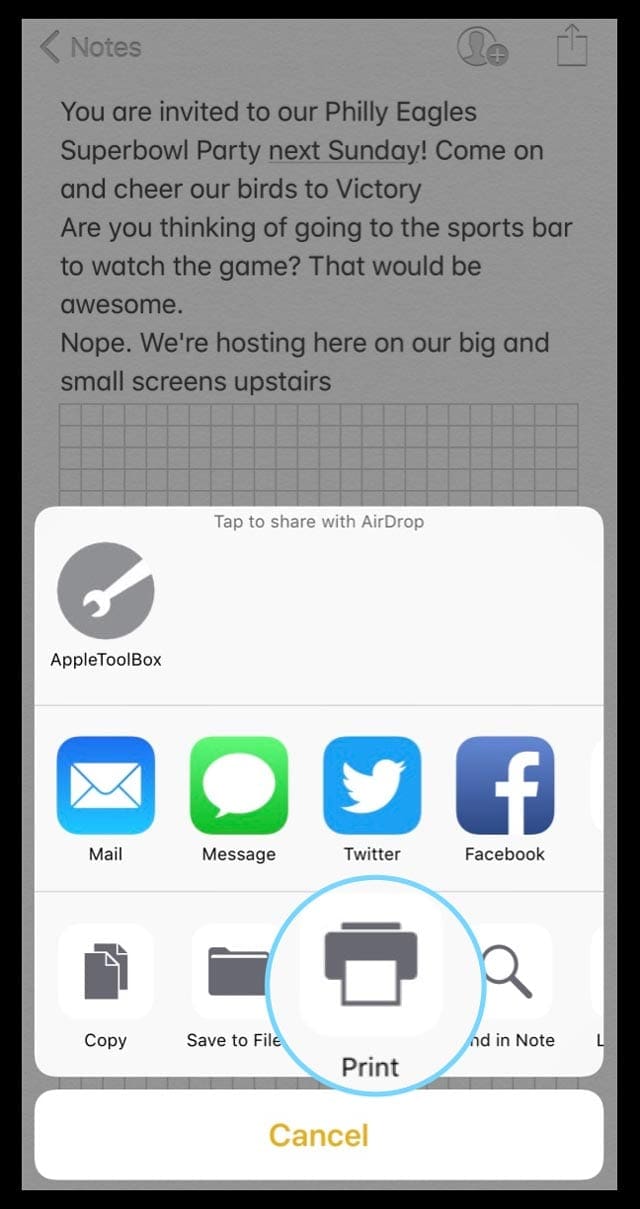Screen dimensions: 640x1209
Task: Copy the note contents
Action: (x=105, y=971)
